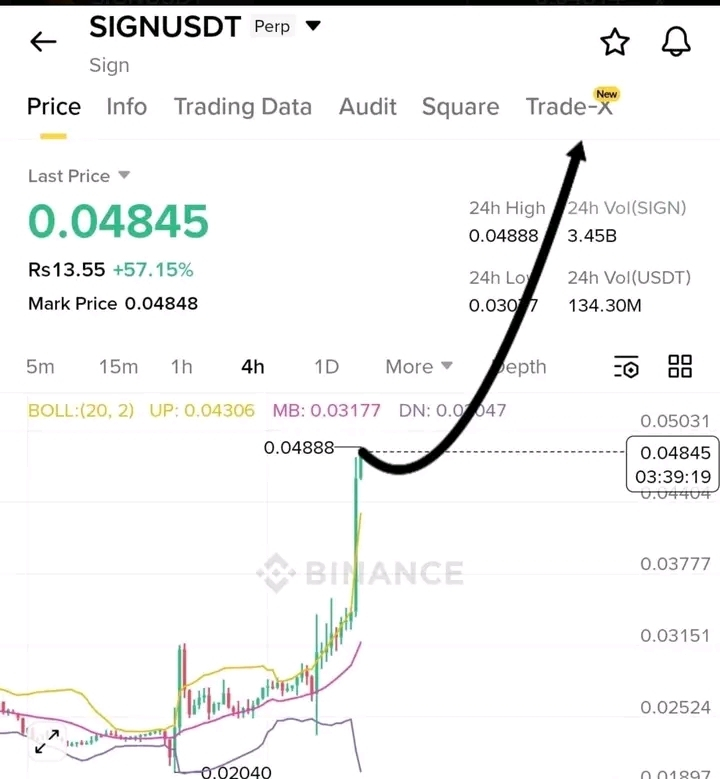Expand the More intervals dropdown
Image resolution: width=720 pixels, height=779 pixels.
point(418,367)
